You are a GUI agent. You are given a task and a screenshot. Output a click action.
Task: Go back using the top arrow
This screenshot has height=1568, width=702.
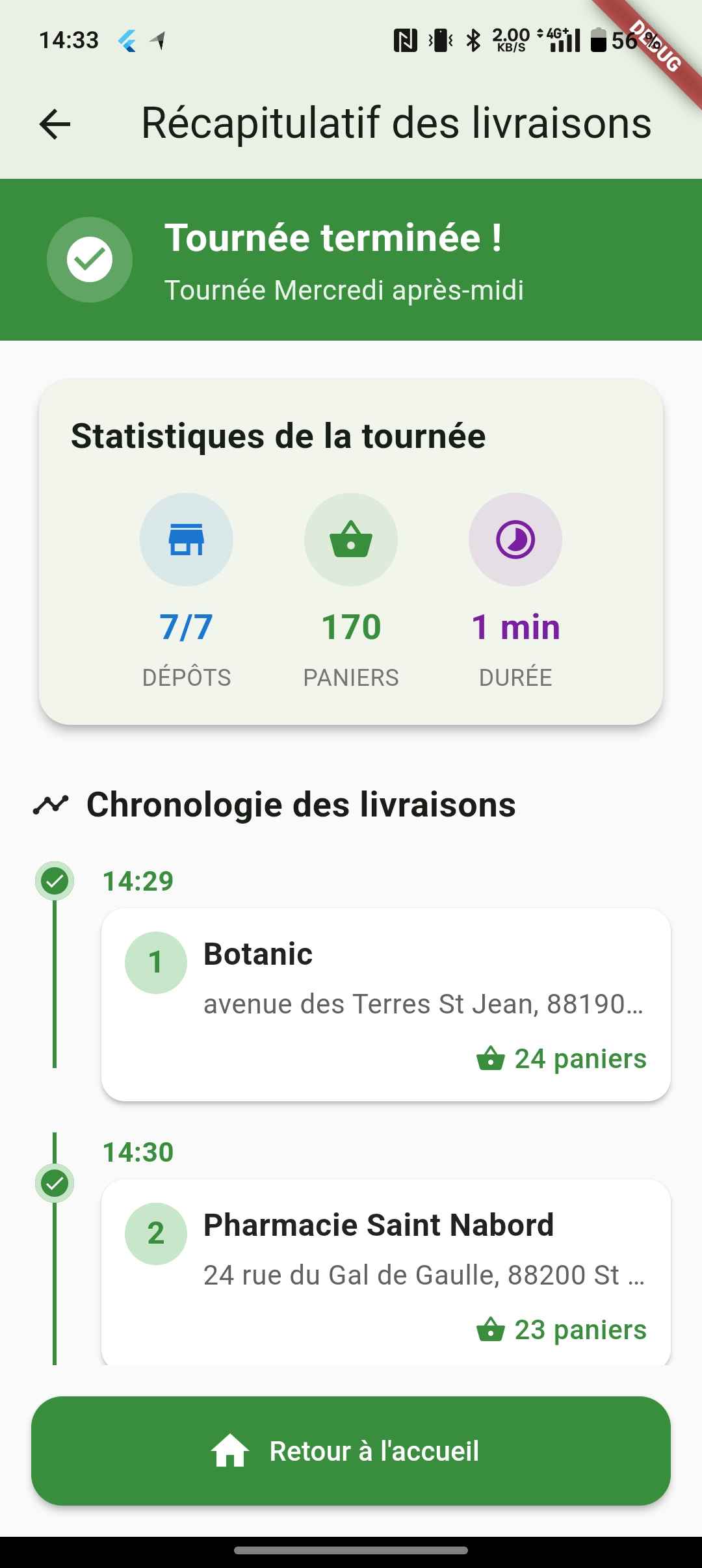[55, 124]
